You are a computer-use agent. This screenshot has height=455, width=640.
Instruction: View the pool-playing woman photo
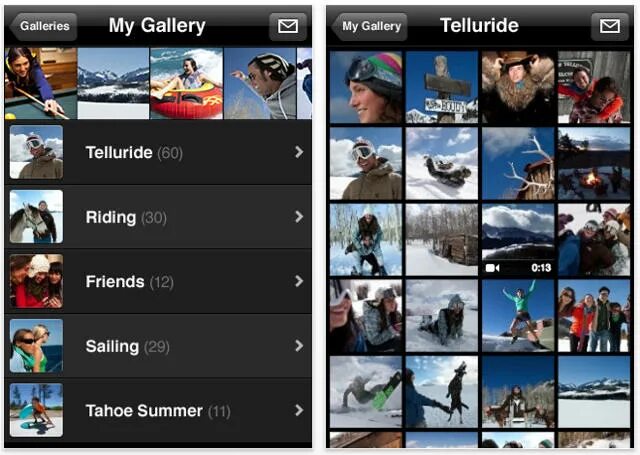click(x=41, y=83)
